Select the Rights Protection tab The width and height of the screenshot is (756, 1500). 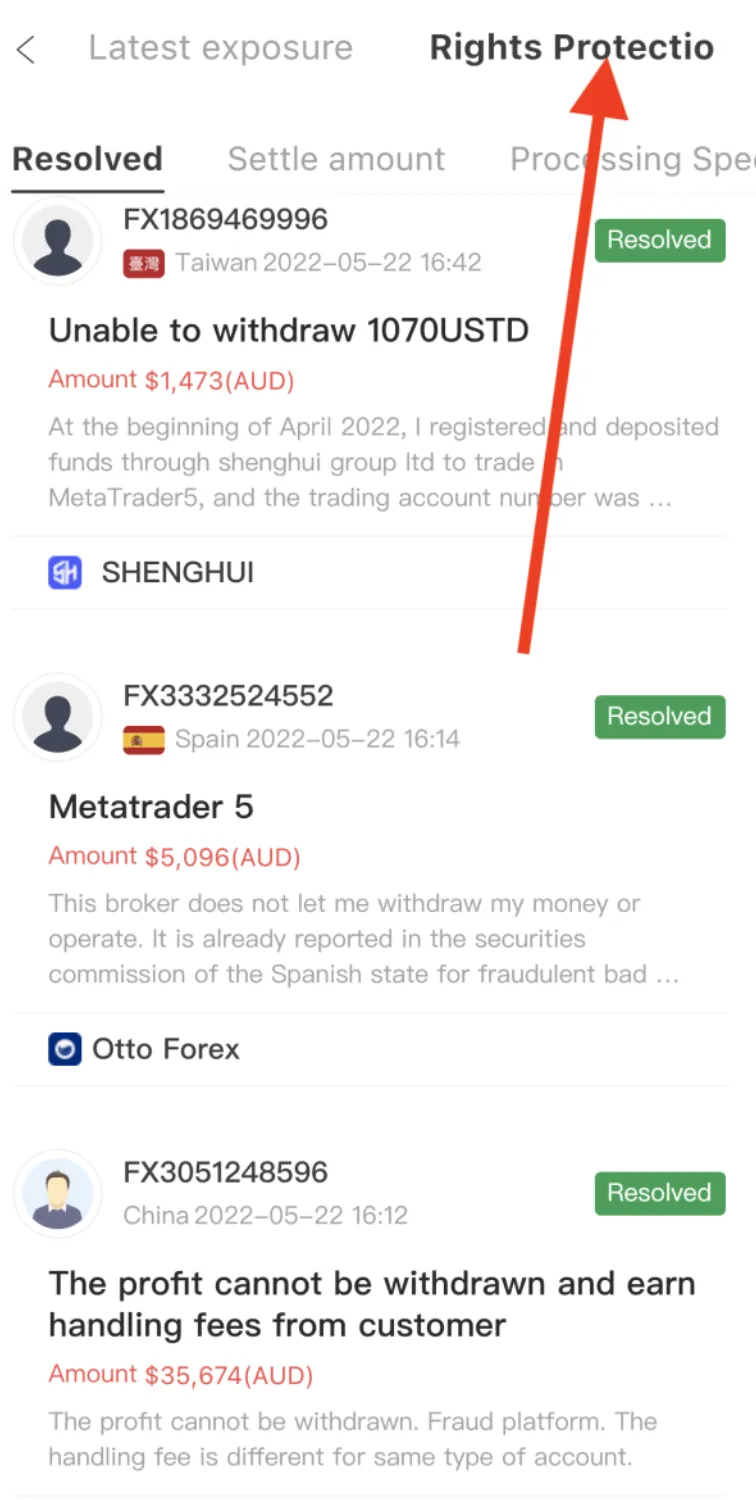[x=571, y=48]
